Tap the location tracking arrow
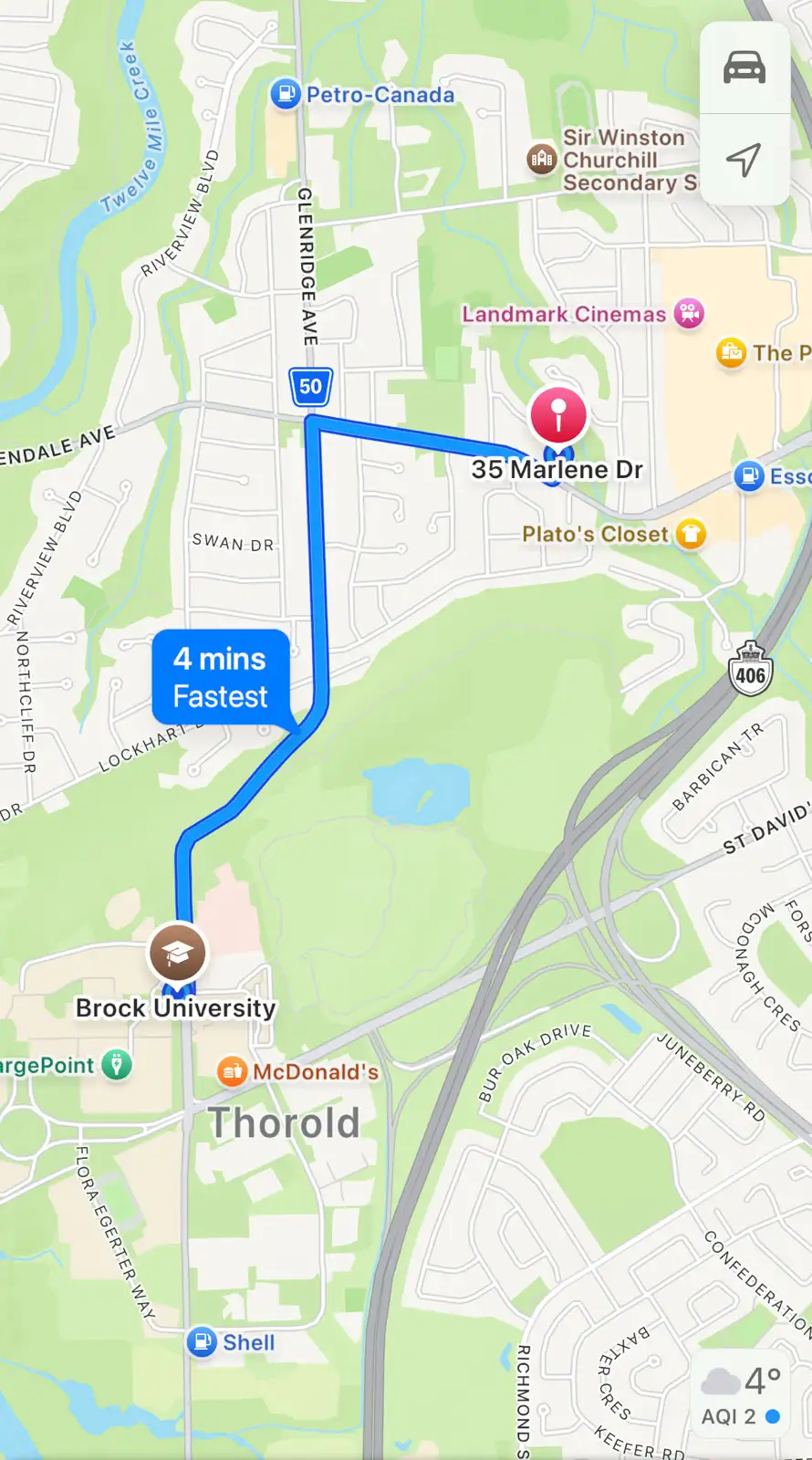 [x=744, y=160]
